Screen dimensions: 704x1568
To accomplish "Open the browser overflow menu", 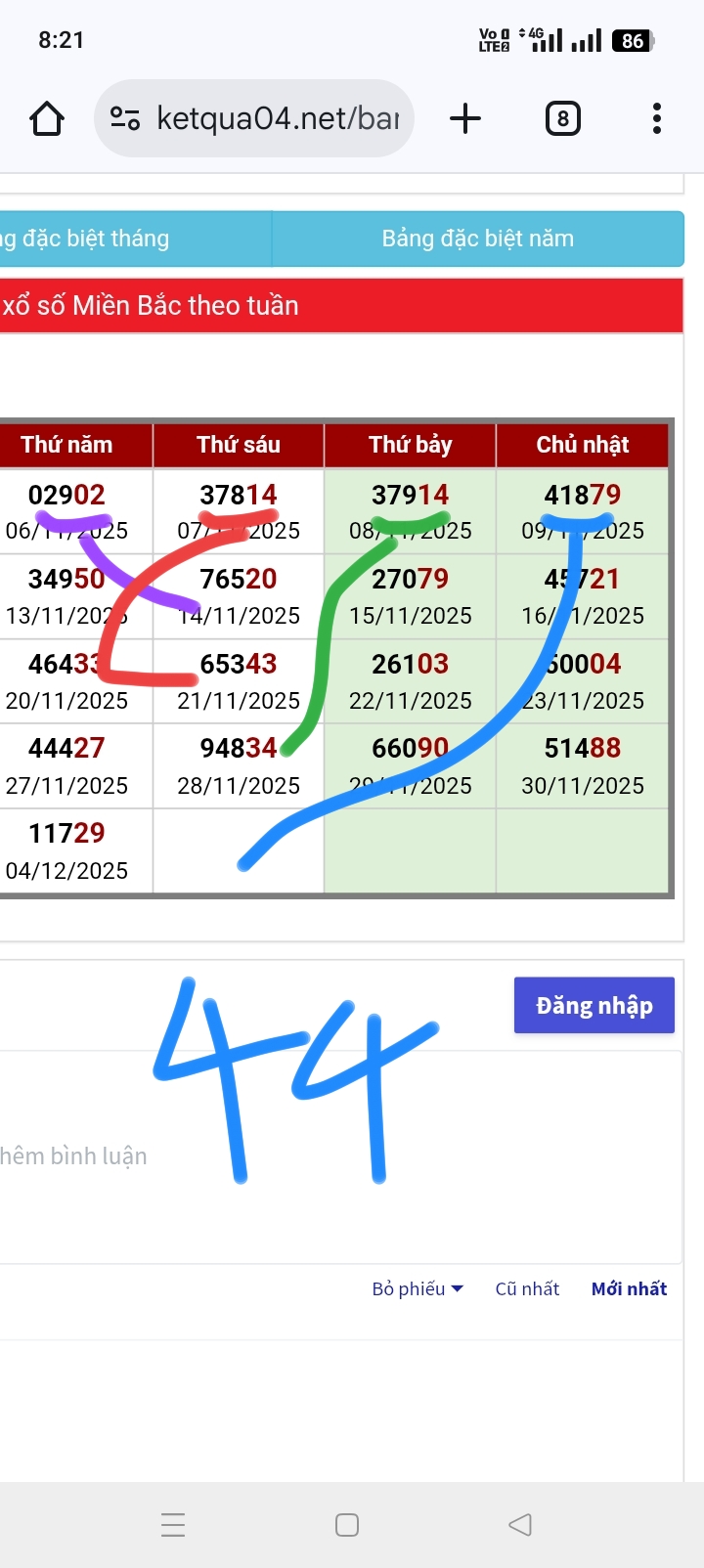I will pyautogui.click(x=656, y=119).
